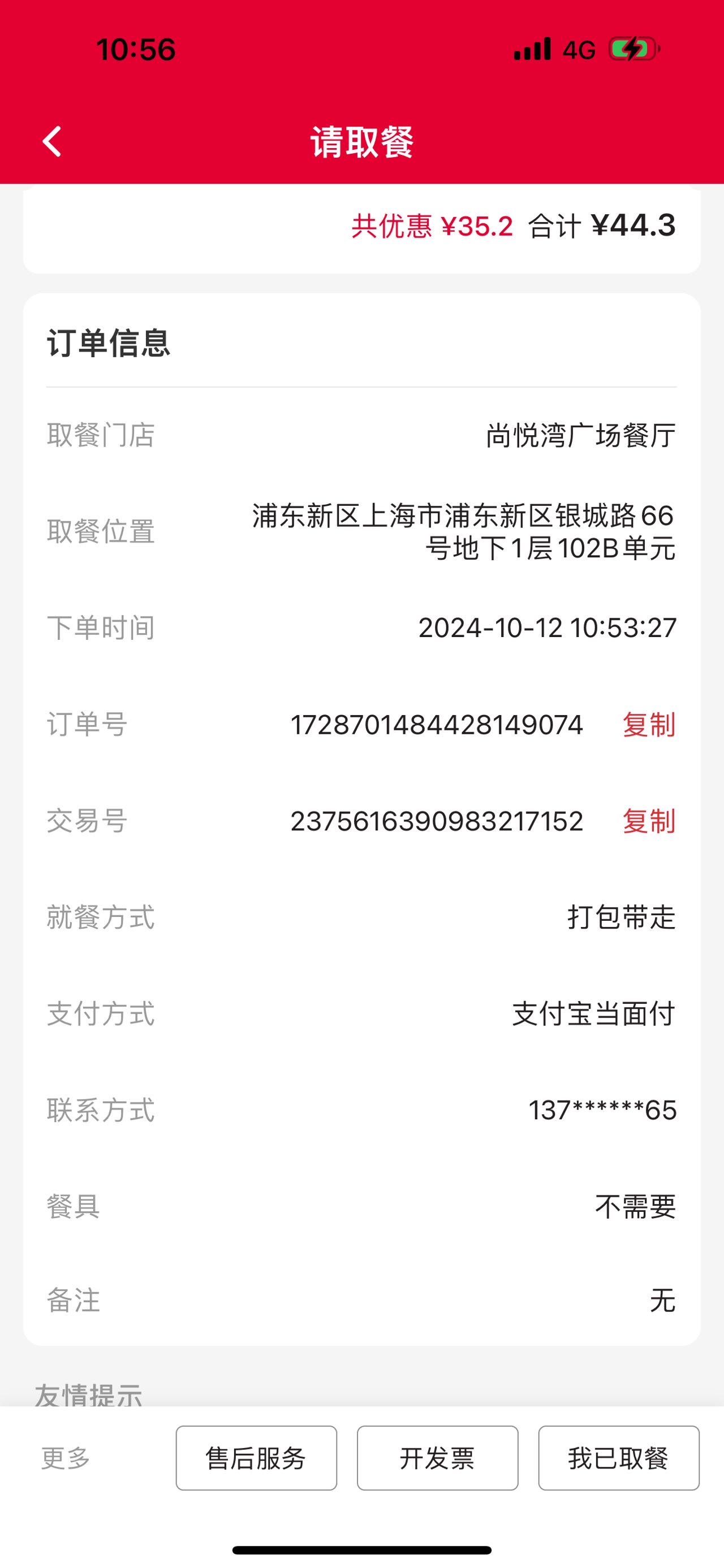Go back using the top-left arrow
724x1568 pixels.
[53, 142]
